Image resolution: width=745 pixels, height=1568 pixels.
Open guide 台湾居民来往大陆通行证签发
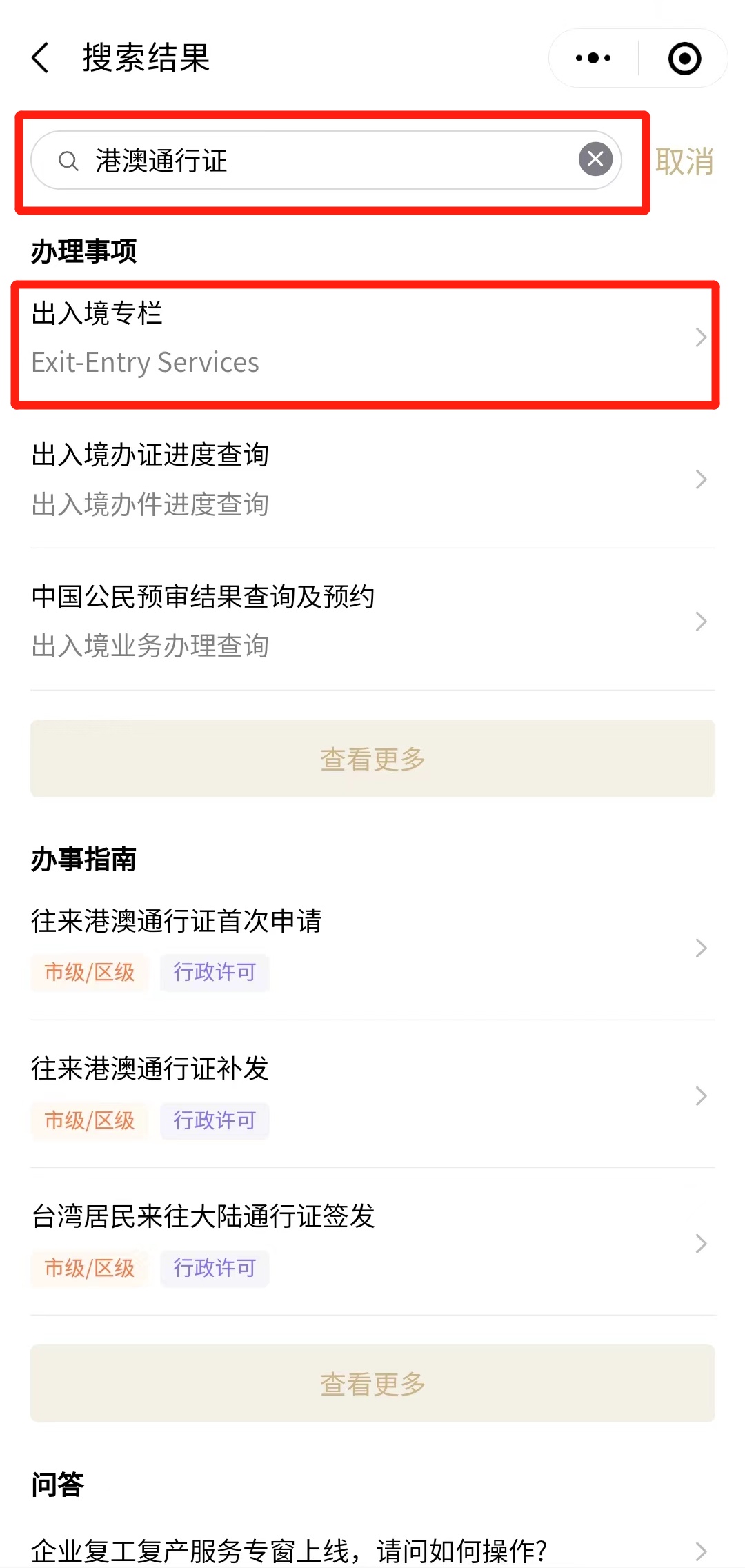[366, 1242]
